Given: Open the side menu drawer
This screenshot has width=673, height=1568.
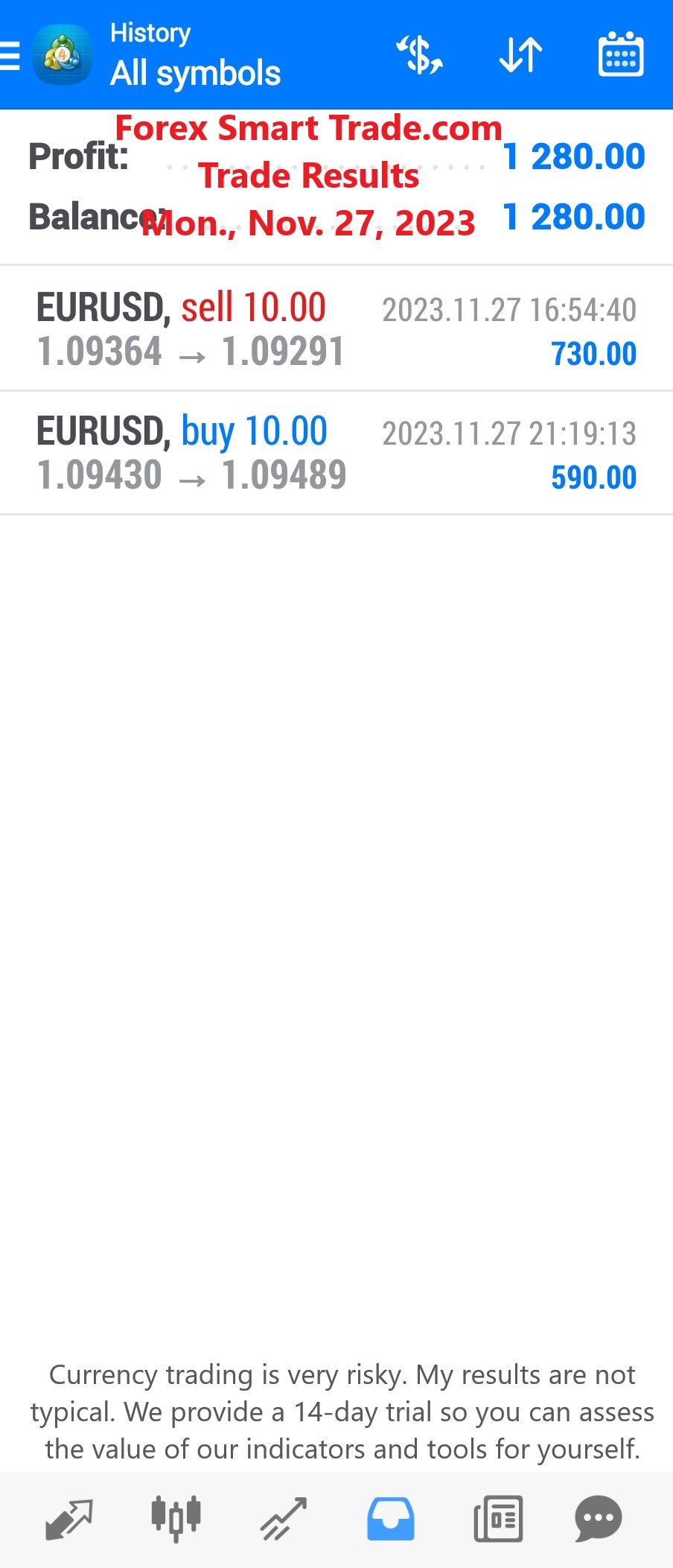Looking at the screenshot, I should pyautogui.click(x=11, y=55).
